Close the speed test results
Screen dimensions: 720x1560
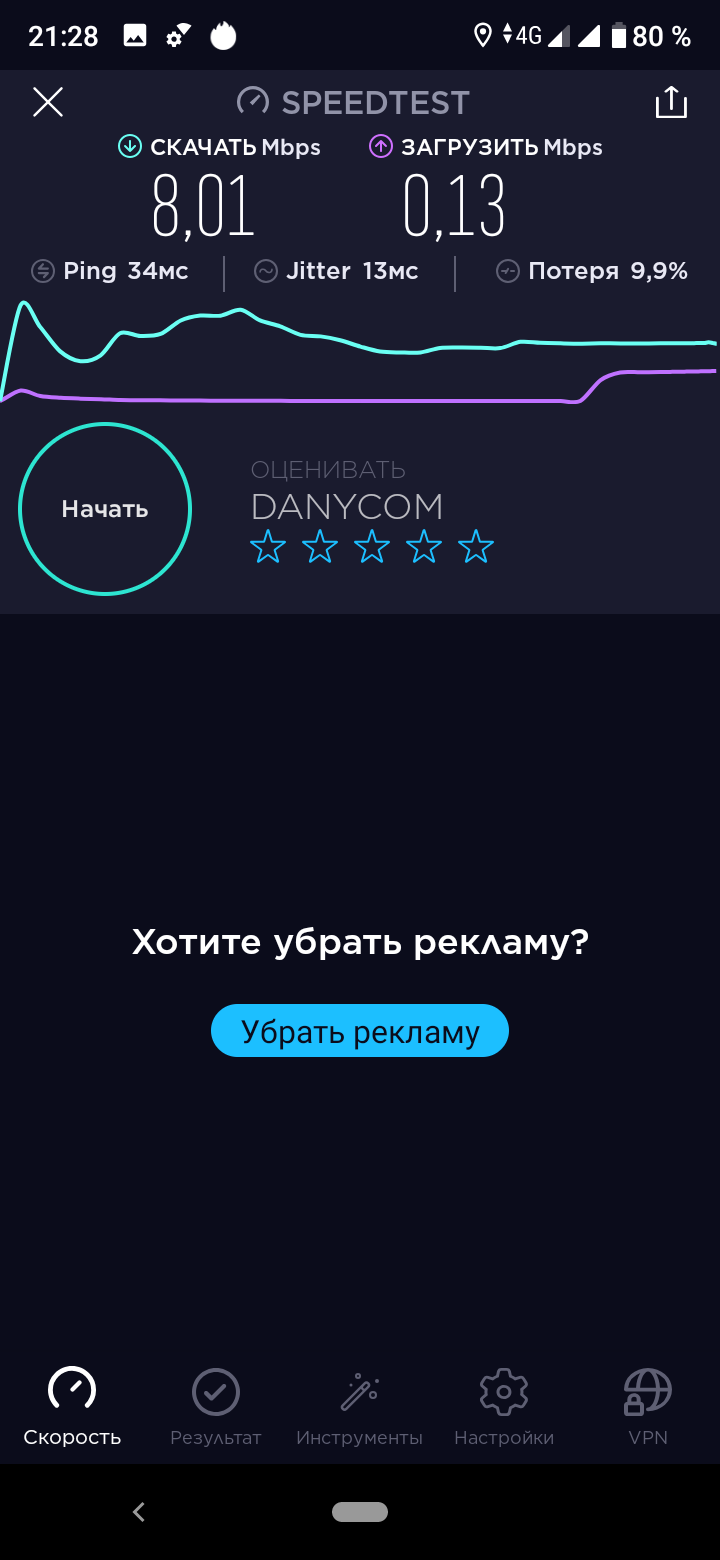pyautogui.click(x=48, y=102)
